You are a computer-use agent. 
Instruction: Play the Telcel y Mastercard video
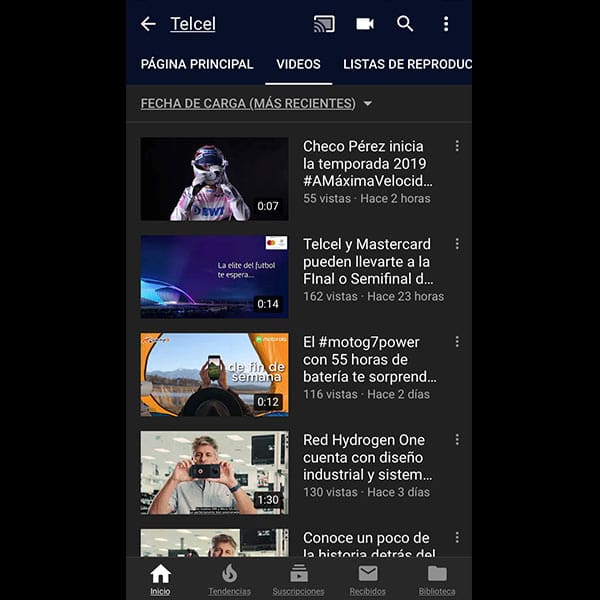[214, 277]
